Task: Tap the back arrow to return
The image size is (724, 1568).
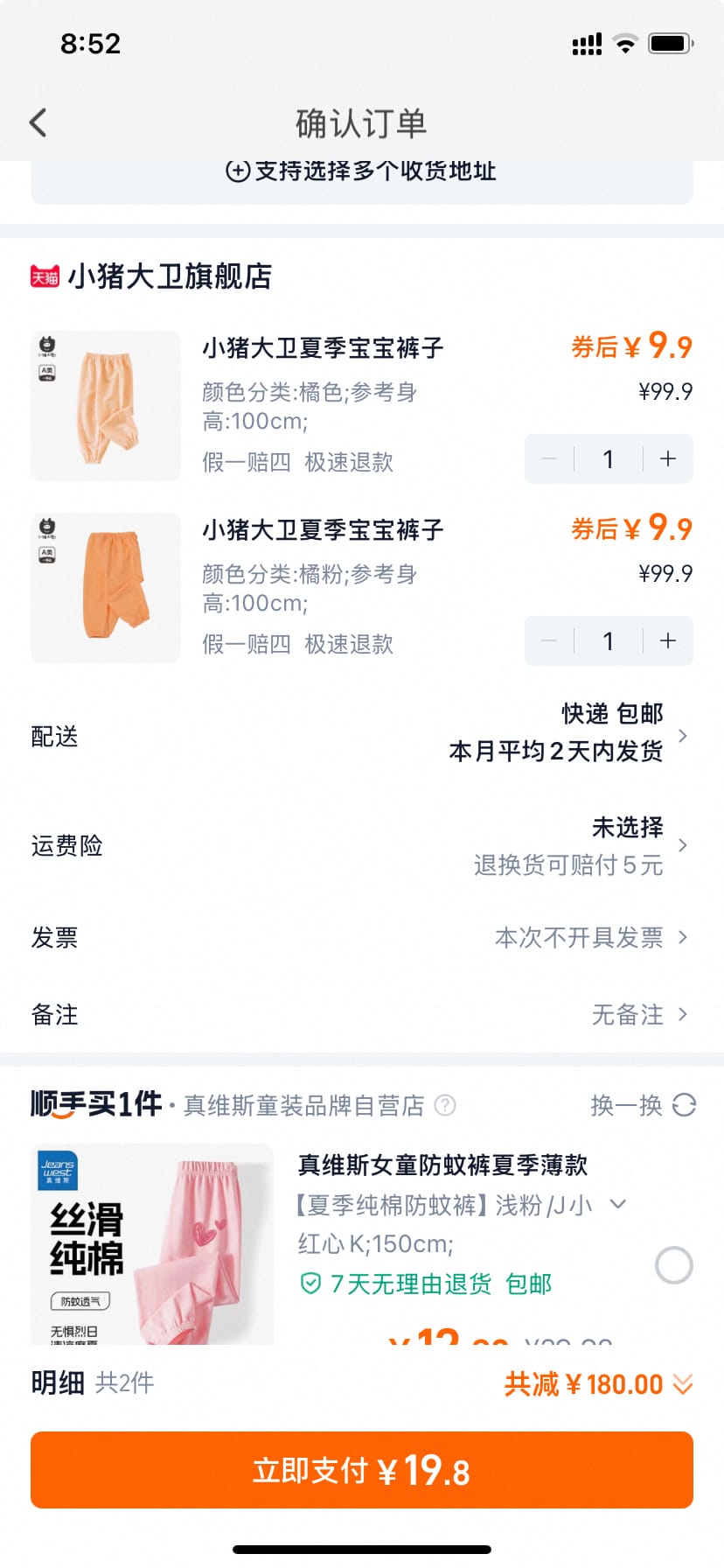Action: (x=37, y=122)
